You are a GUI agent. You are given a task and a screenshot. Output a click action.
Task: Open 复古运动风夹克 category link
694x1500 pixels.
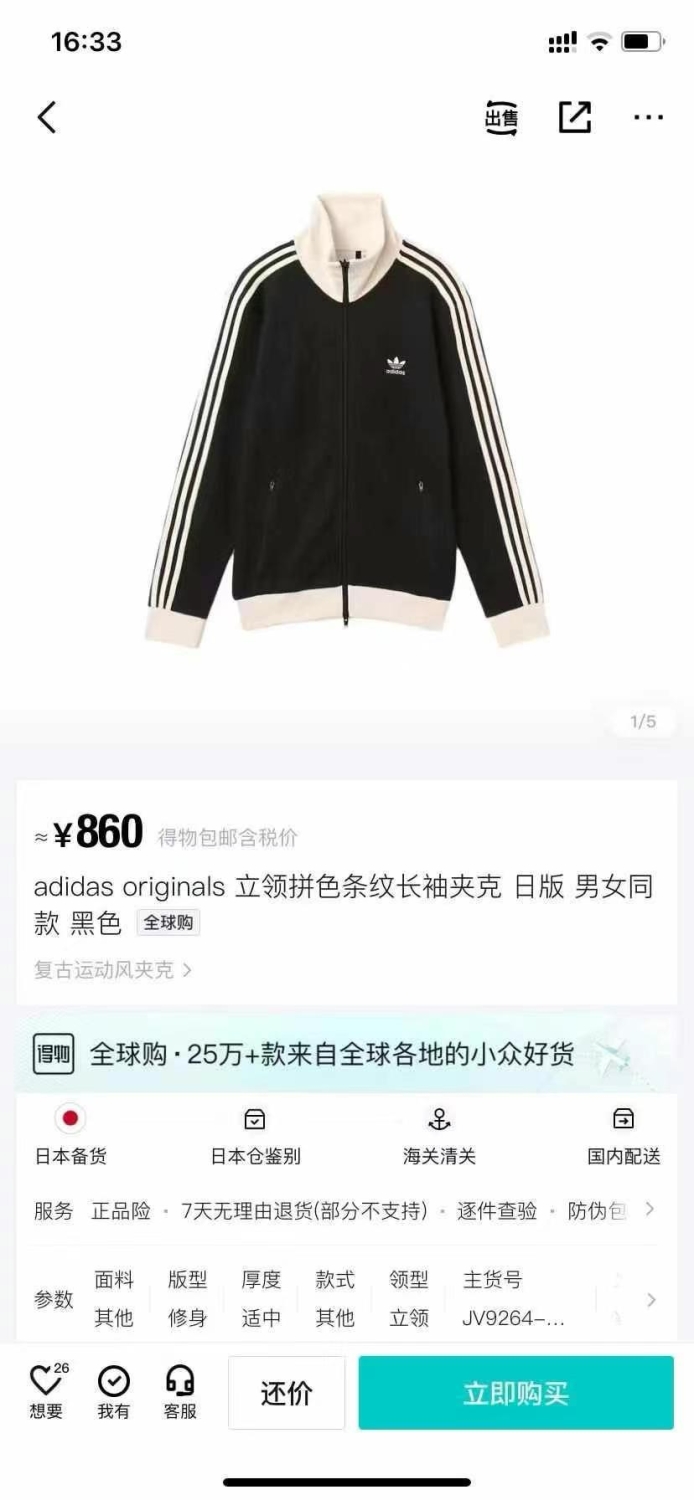coord(113,970)
